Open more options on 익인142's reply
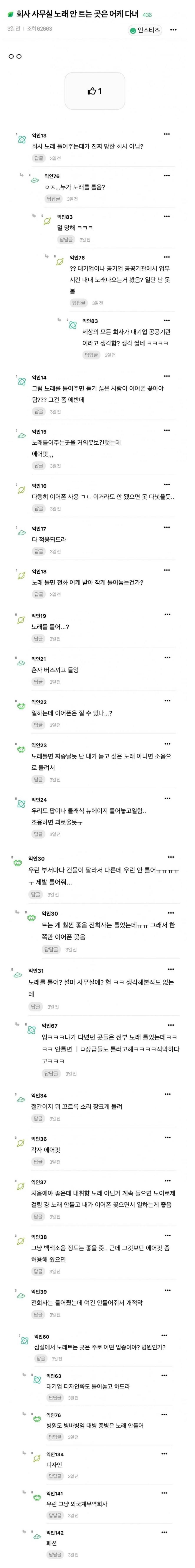Screen dimensions: 195x1568 tap(164, 1532)
